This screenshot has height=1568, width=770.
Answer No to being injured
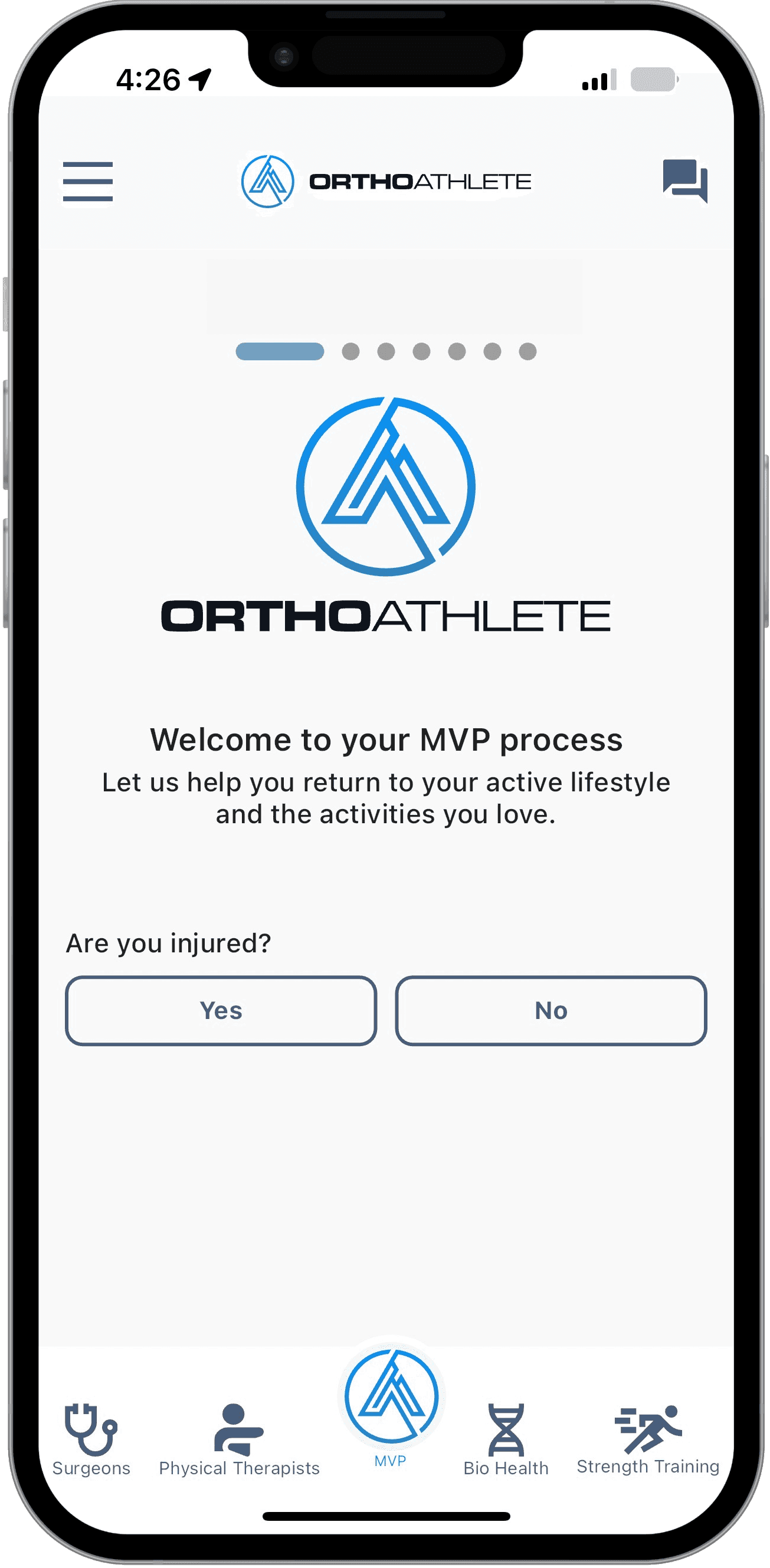point(551,1010)
